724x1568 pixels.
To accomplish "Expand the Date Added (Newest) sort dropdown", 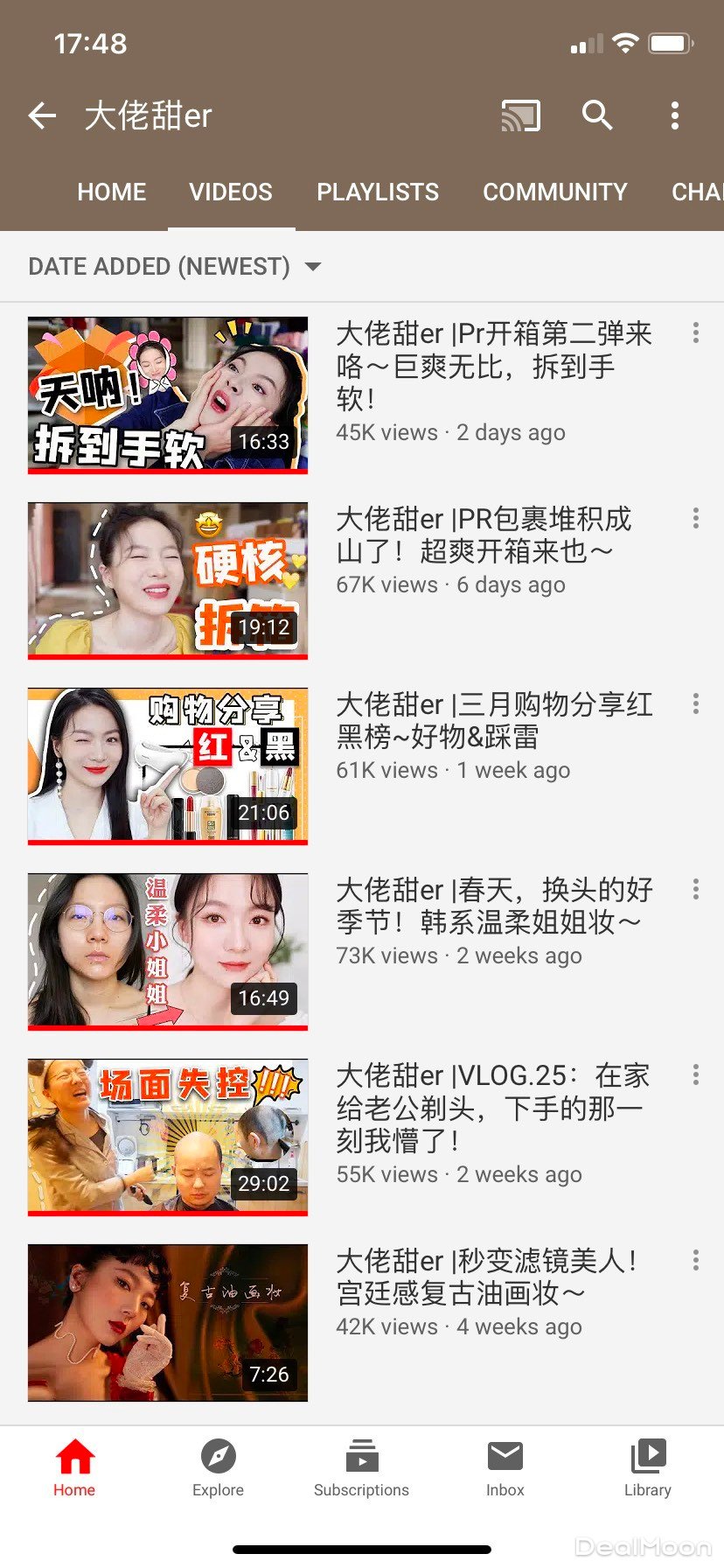I will (175, 266).
